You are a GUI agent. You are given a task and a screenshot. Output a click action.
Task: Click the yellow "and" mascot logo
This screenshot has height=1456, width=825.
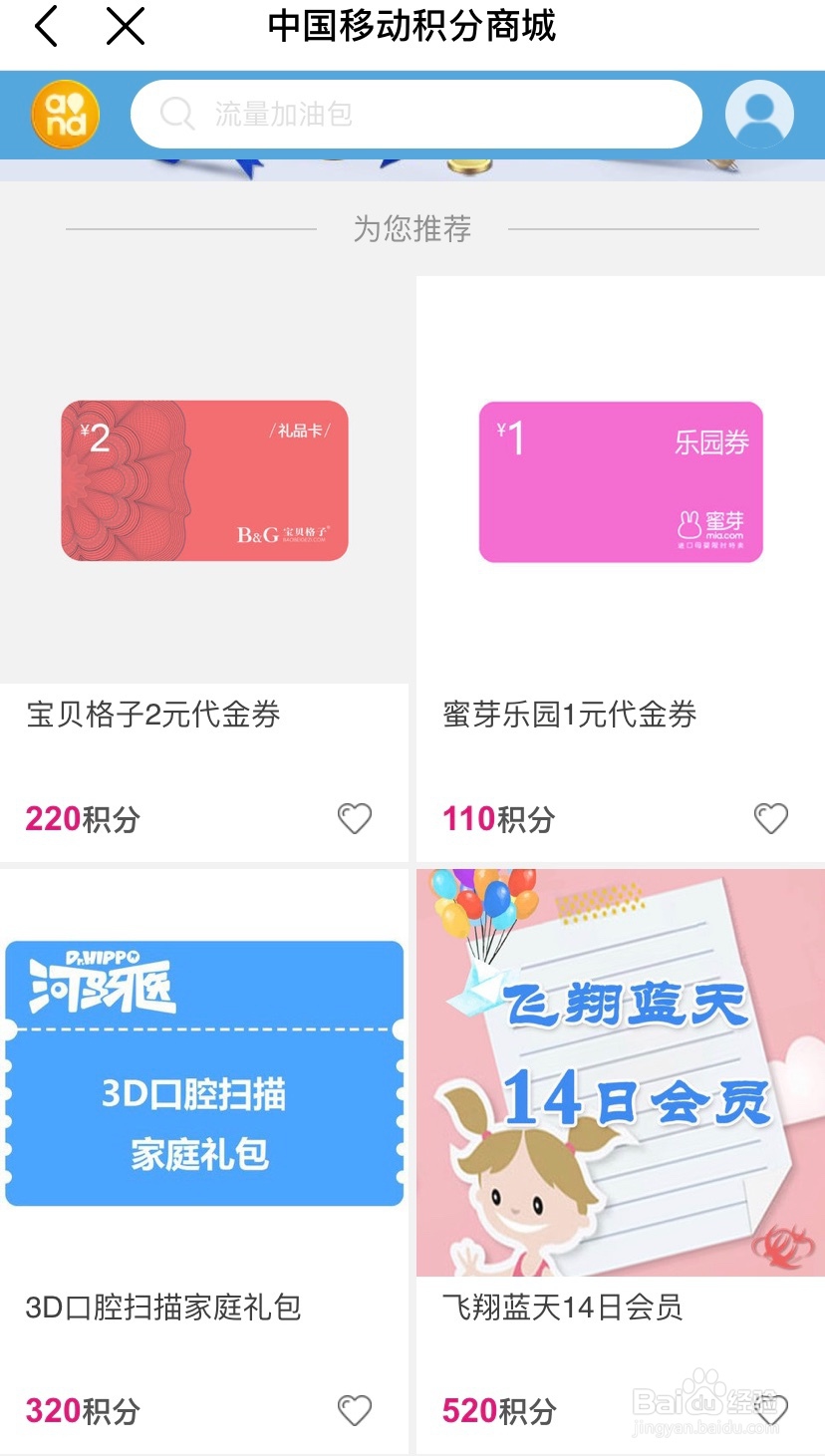tap(64, 114)
